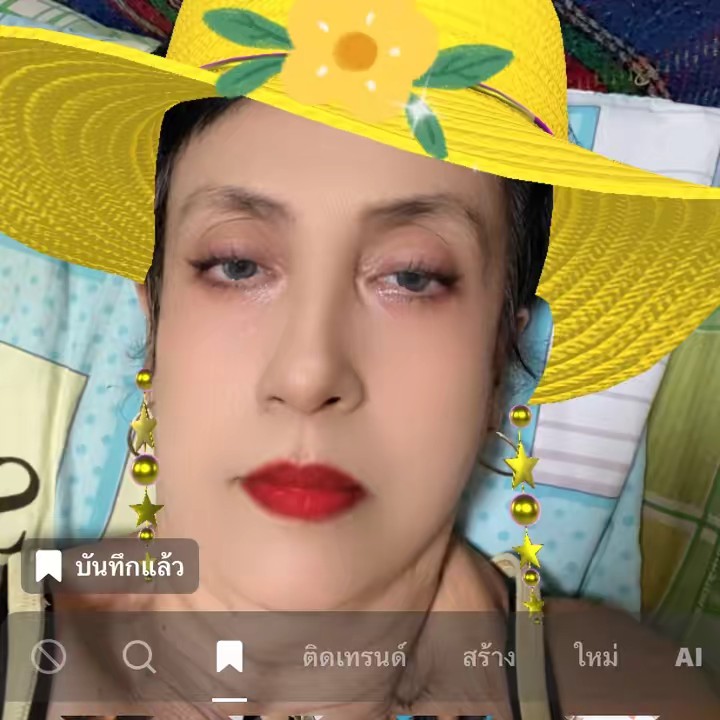Screen dimensions: 720x720
Task: Tap the บันทึกแล้ว saved effect button
Action: [110, 567]
